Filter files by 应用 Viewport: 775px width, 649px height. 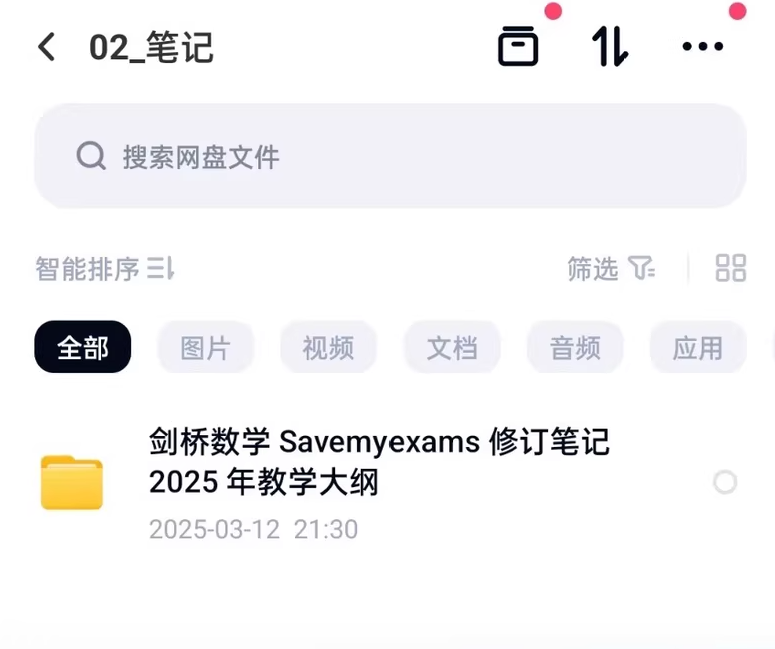[697, 347]
